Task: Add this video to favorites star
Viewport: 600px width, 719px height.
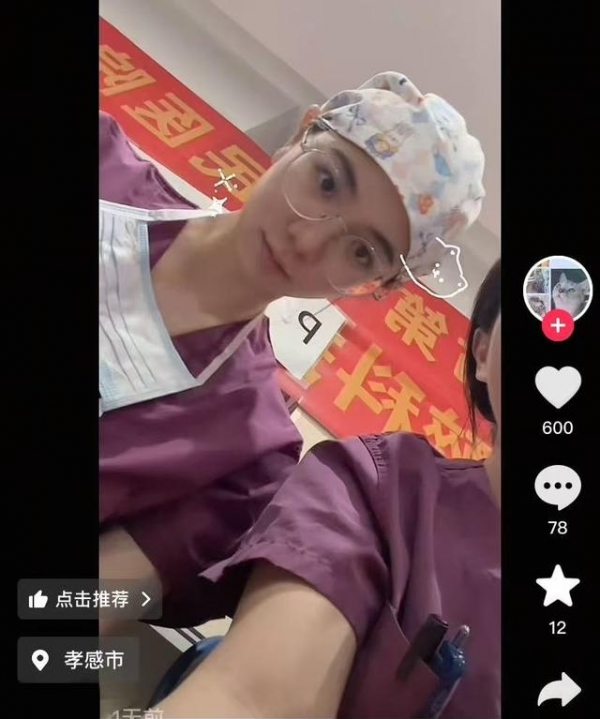Action: tap(557, 587)
